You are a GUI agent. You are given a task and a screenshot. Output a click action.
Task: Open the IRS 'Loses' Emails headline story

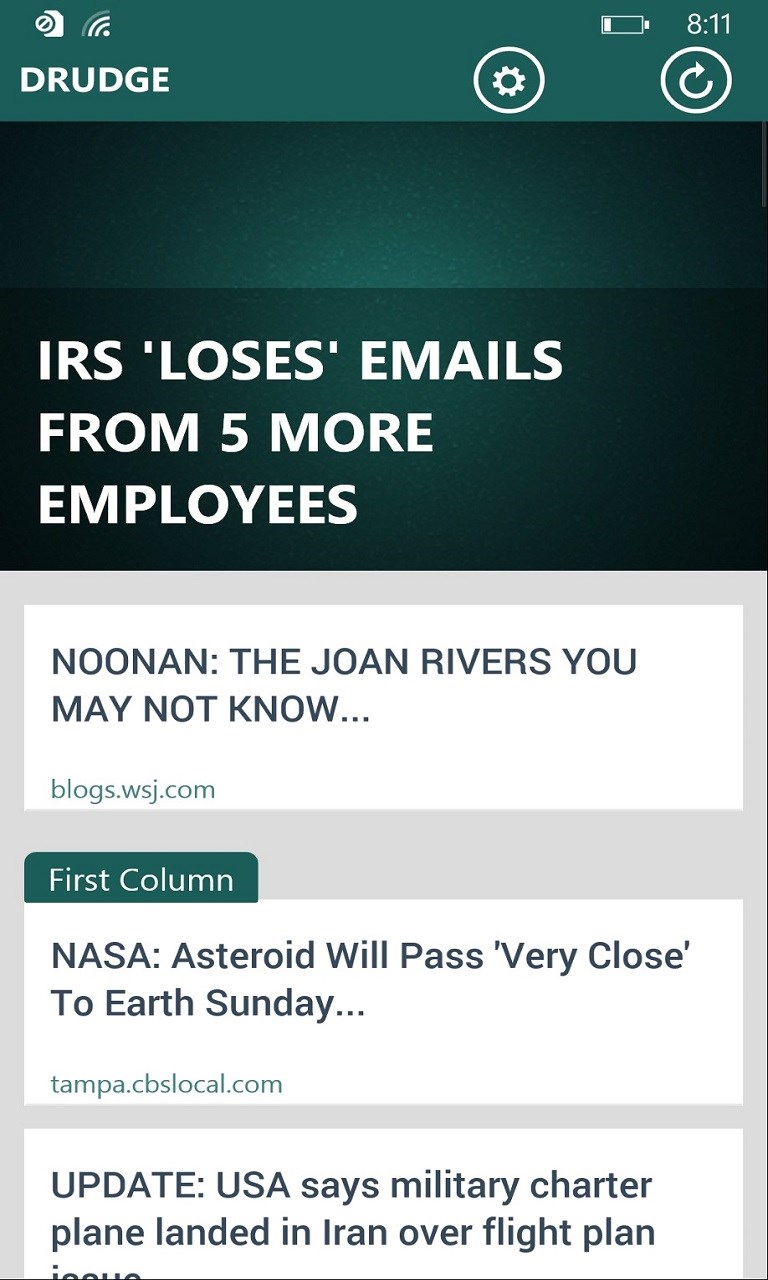coord(300,432)
